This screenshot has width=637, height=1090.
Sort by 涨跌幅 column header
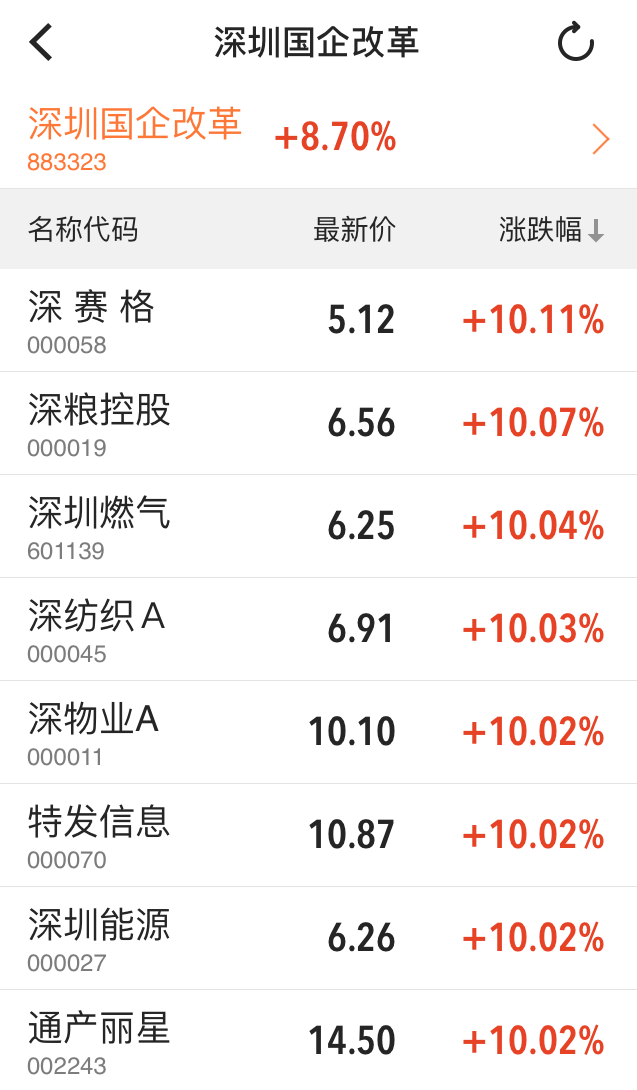(x=551, y=229)
